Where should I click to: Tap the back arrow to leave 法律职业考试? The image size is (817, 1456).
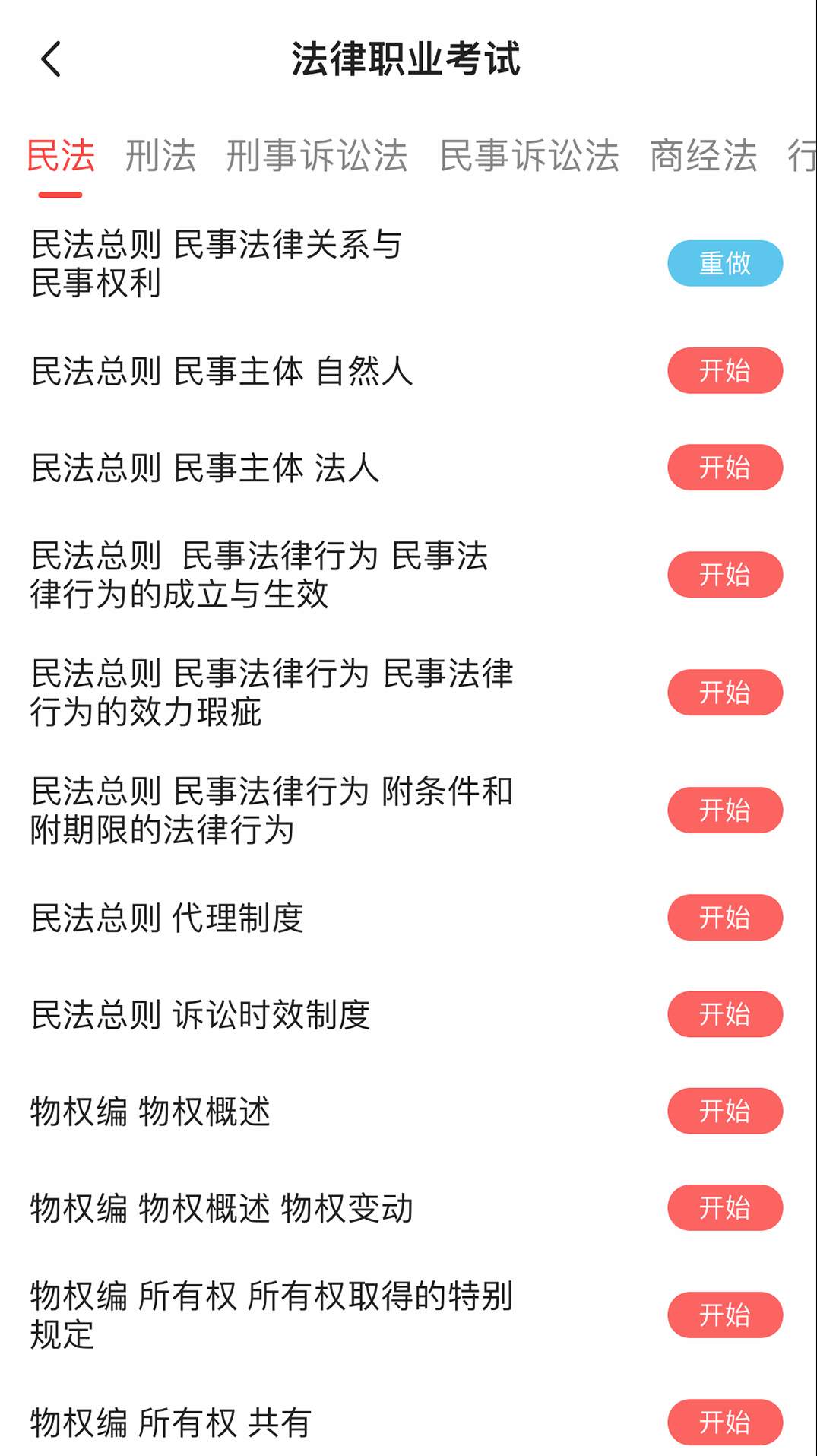[50, 60]
